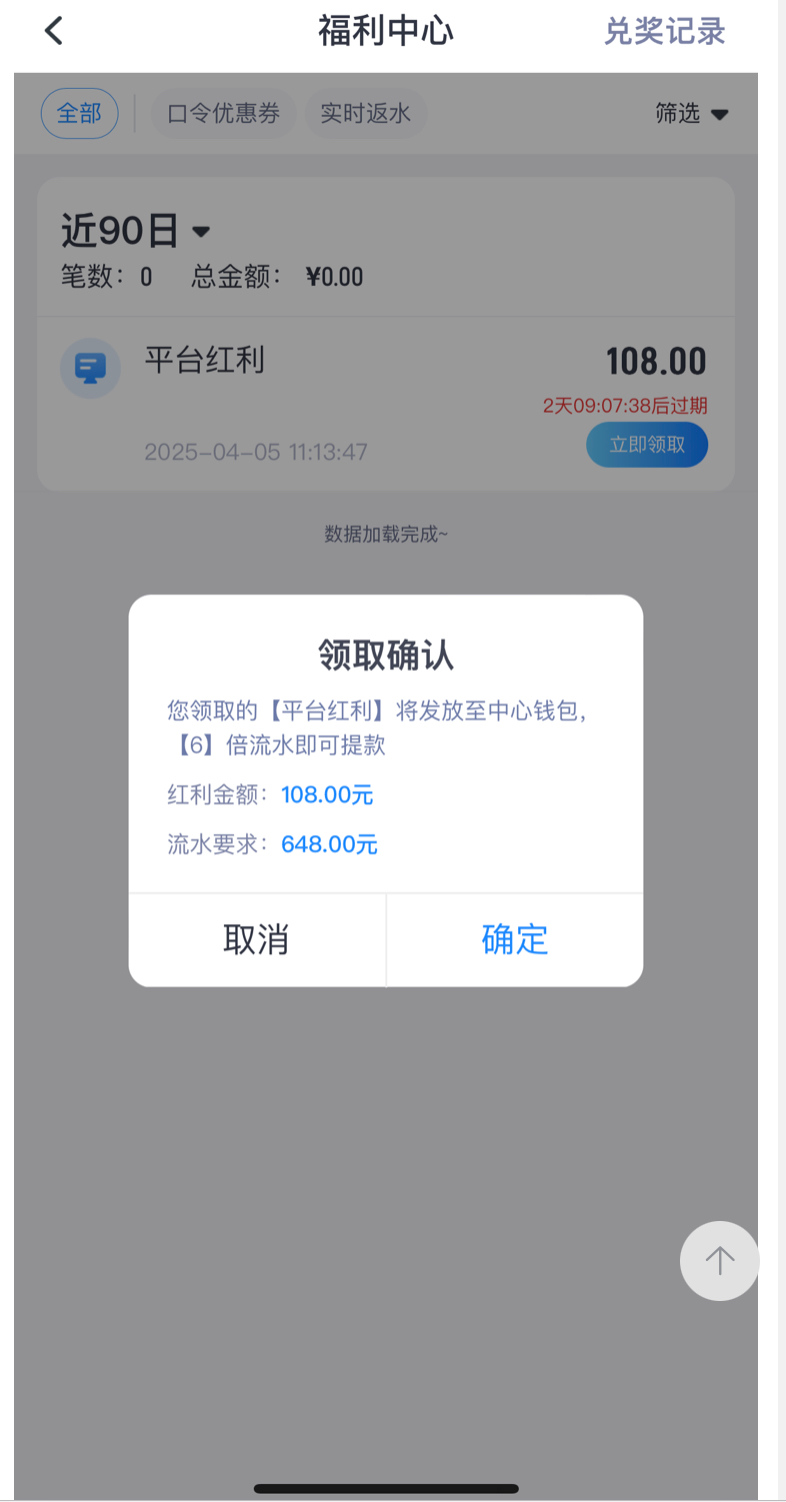This screenshot has width=786, height=1502.
Task: Open 兑奖记录 redemption records
Action: tap(664, 31)
